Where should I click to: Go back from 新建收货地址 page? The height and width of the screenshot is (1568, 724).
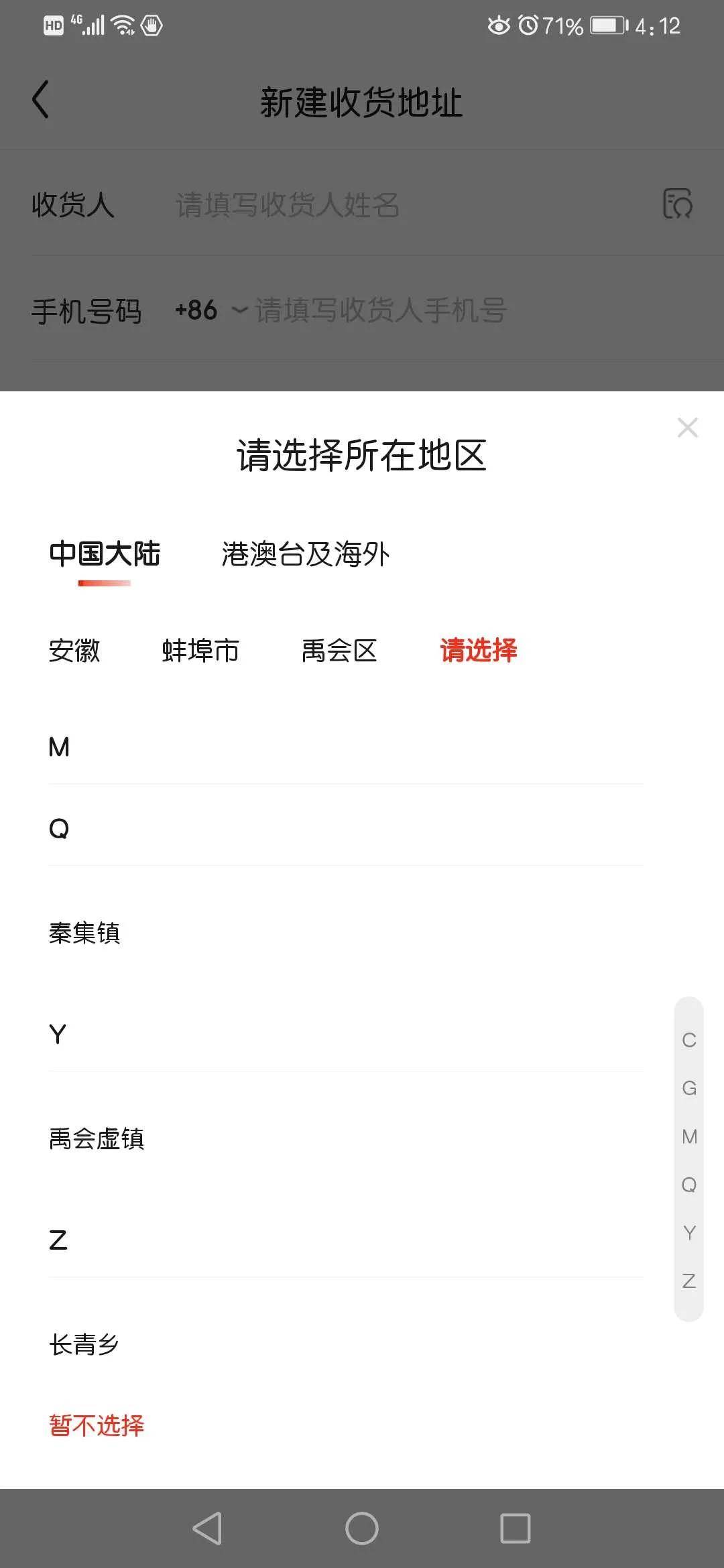pos(41,100)
